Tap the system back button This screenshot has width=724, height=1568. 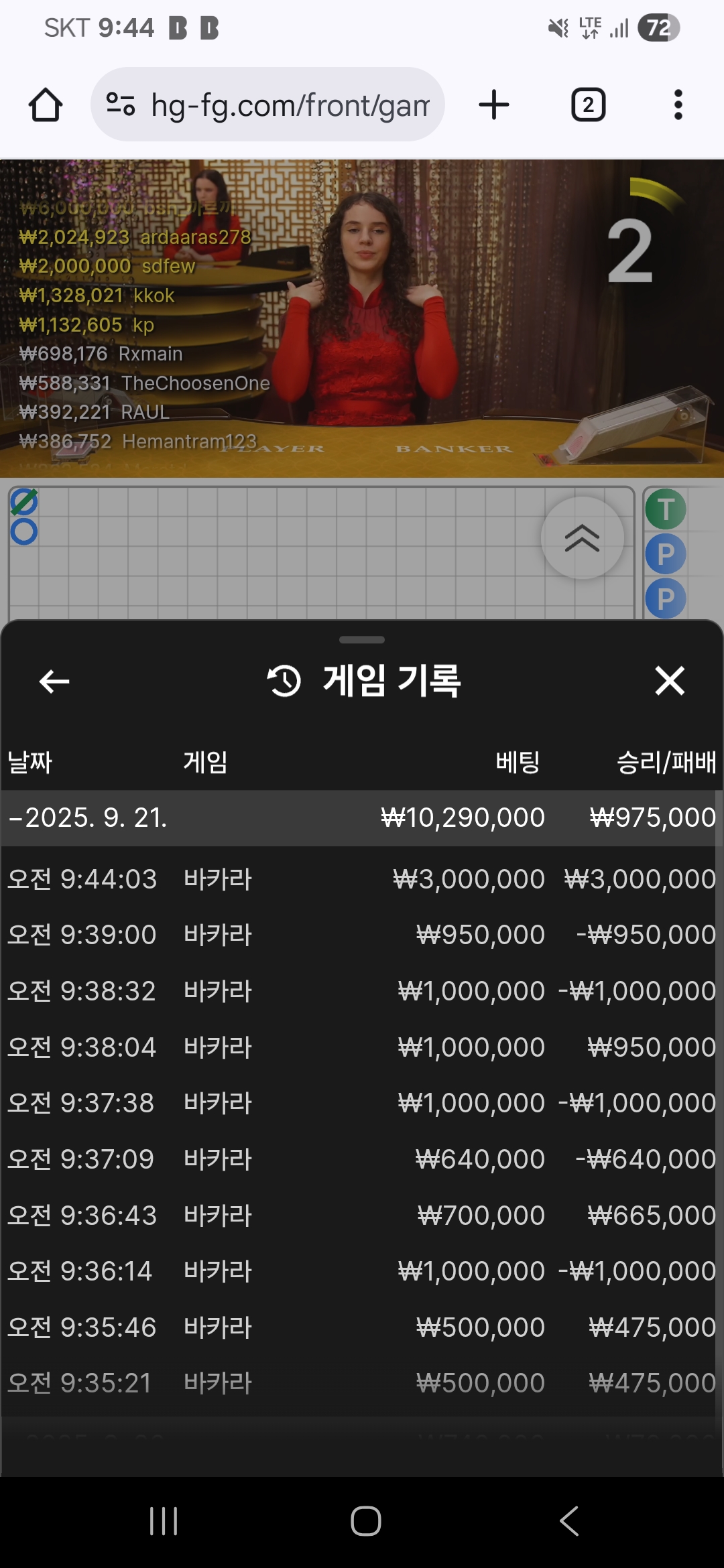(569, 1521)
